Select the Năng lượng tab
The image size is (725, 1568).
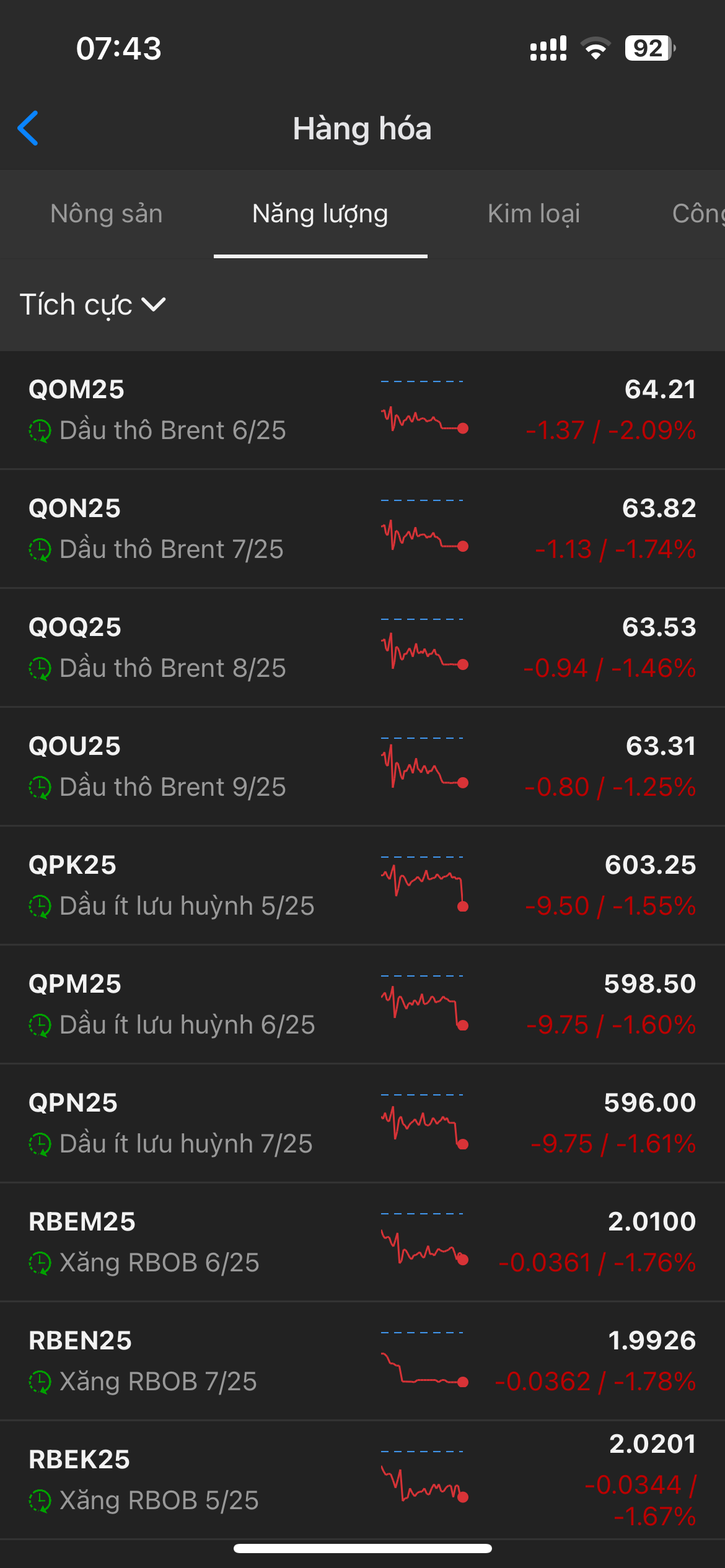320,214
